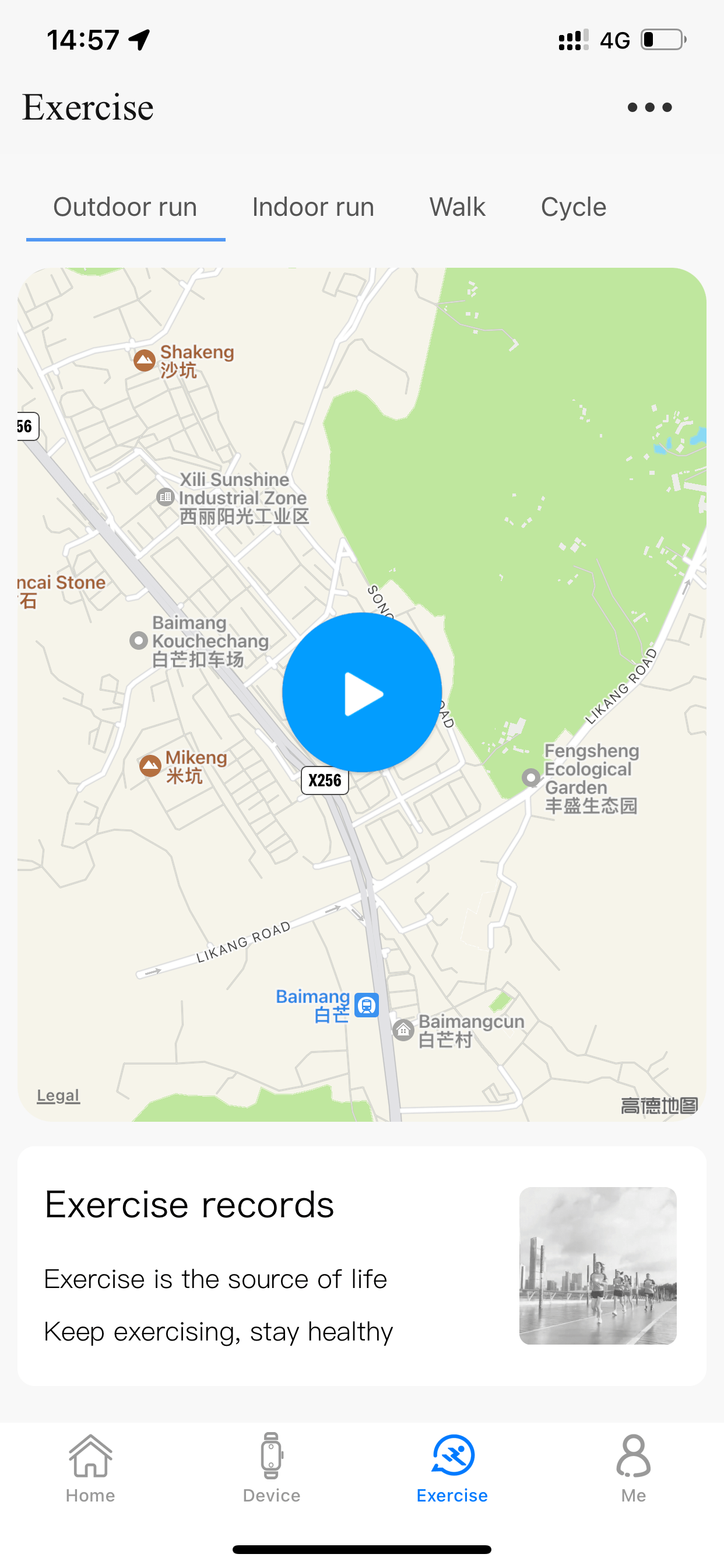
Task: Select the Outdoor run tab
Action: [125, 208]
